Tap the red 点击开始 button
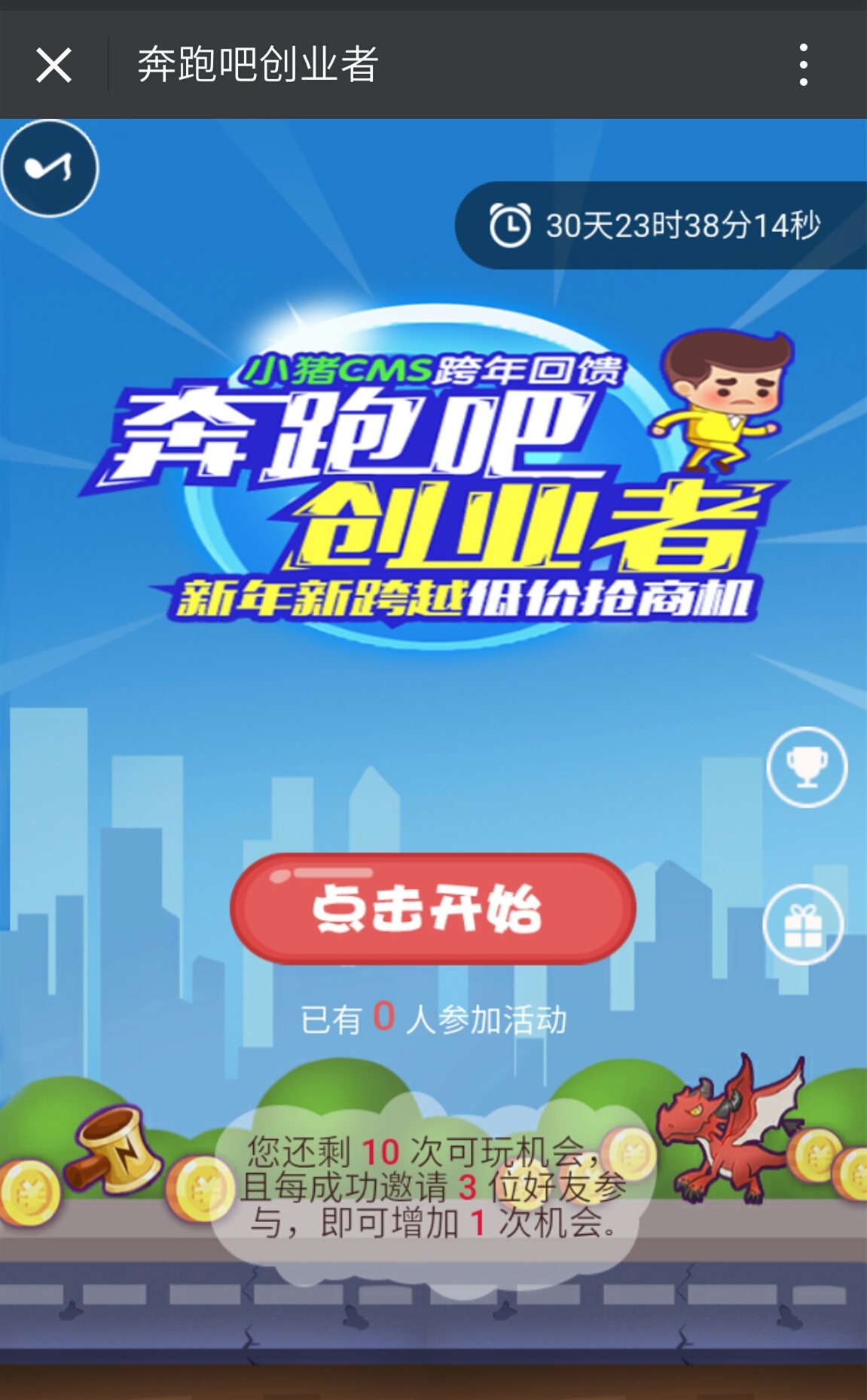867x1400 pixels. [x=433, y=909]
